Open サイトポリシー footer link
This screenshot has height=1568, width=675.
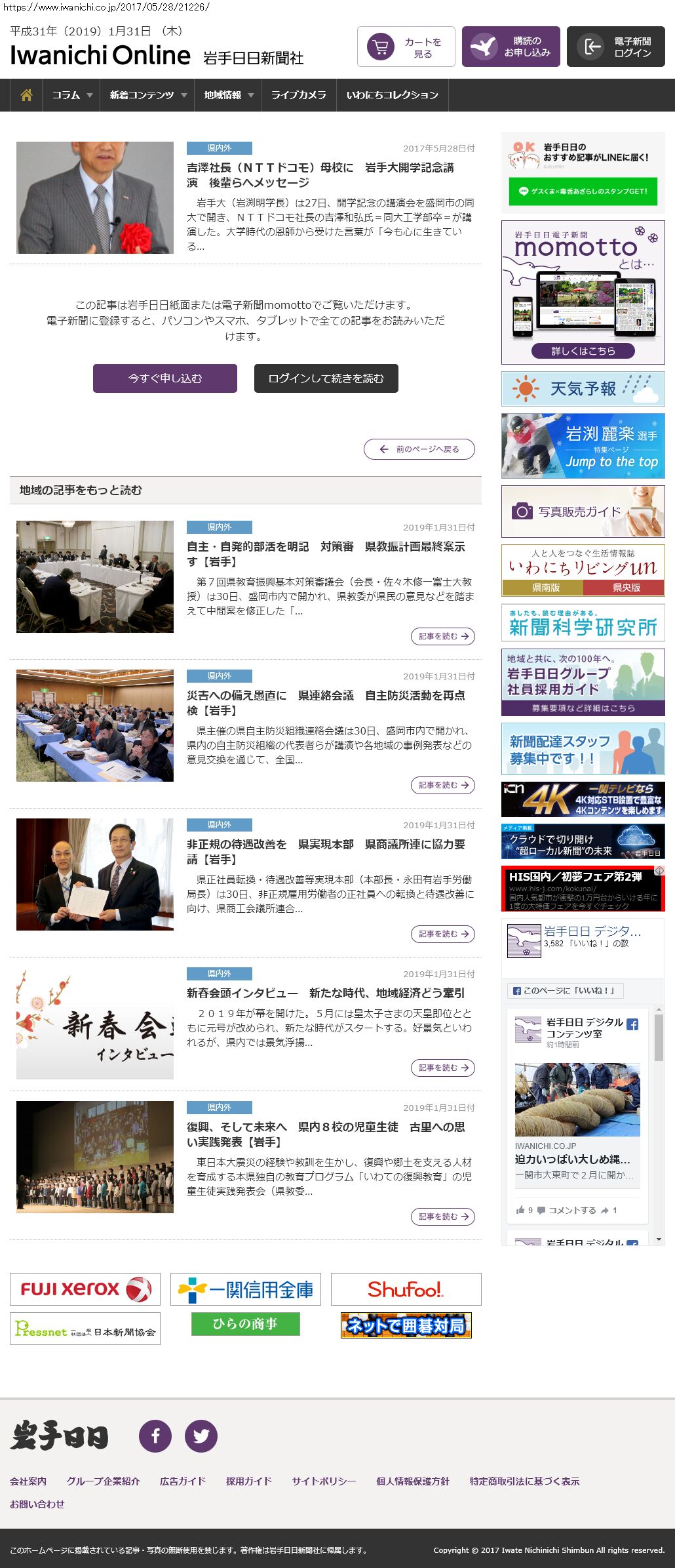pyautogui.click(x=324, y=1481)
